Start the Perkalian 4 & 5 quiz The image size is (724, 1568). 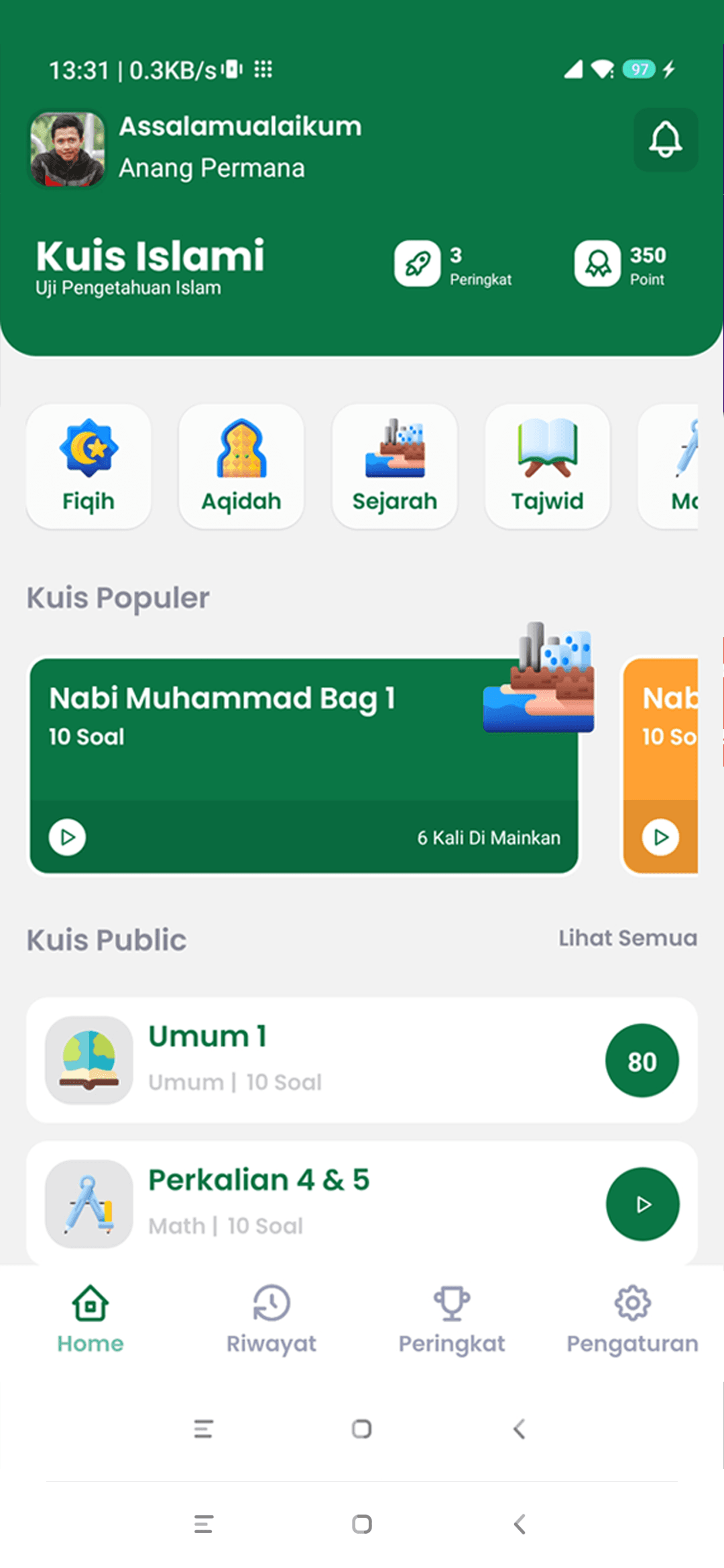point(642,1204)
